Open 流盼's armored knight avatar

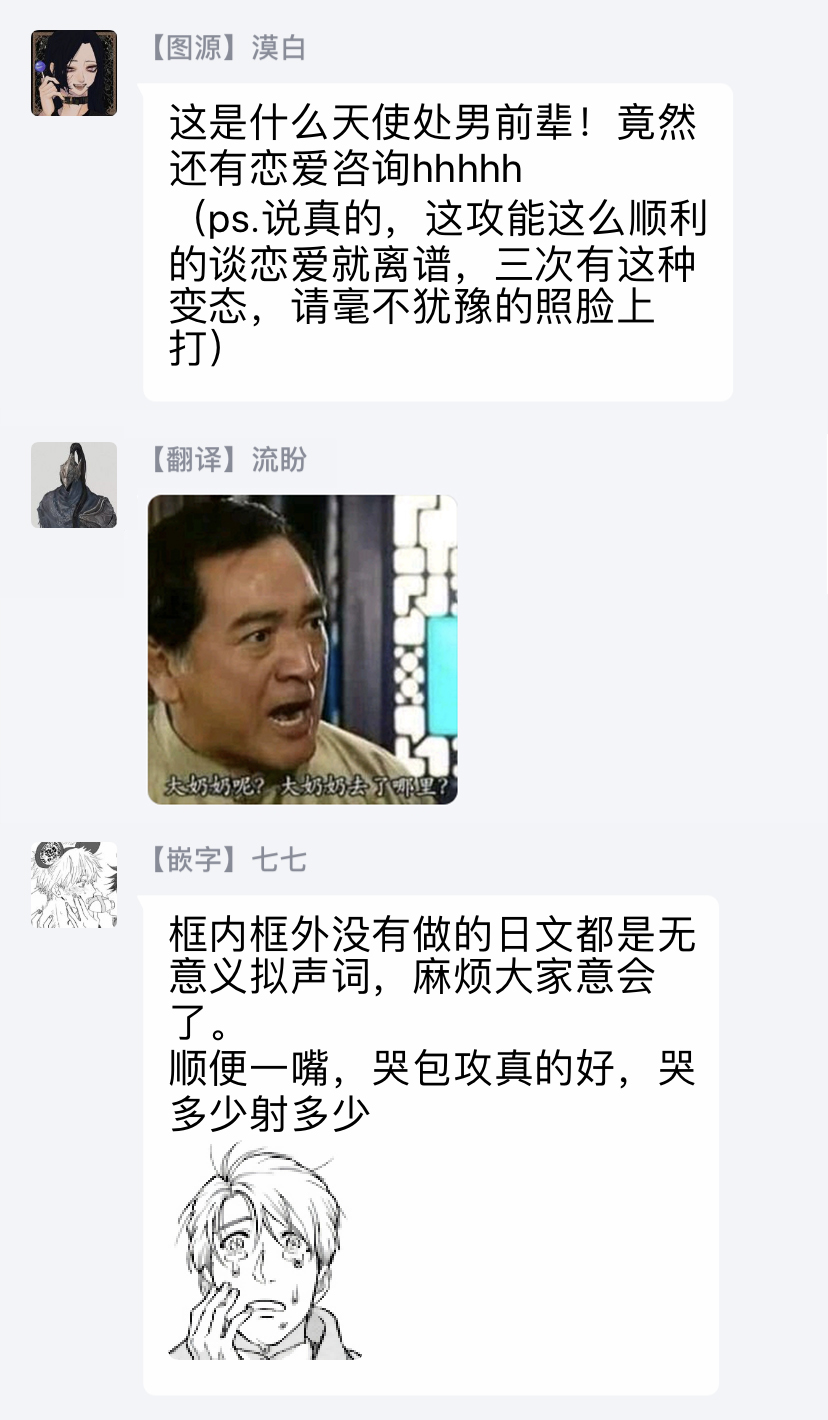[75, 485]
